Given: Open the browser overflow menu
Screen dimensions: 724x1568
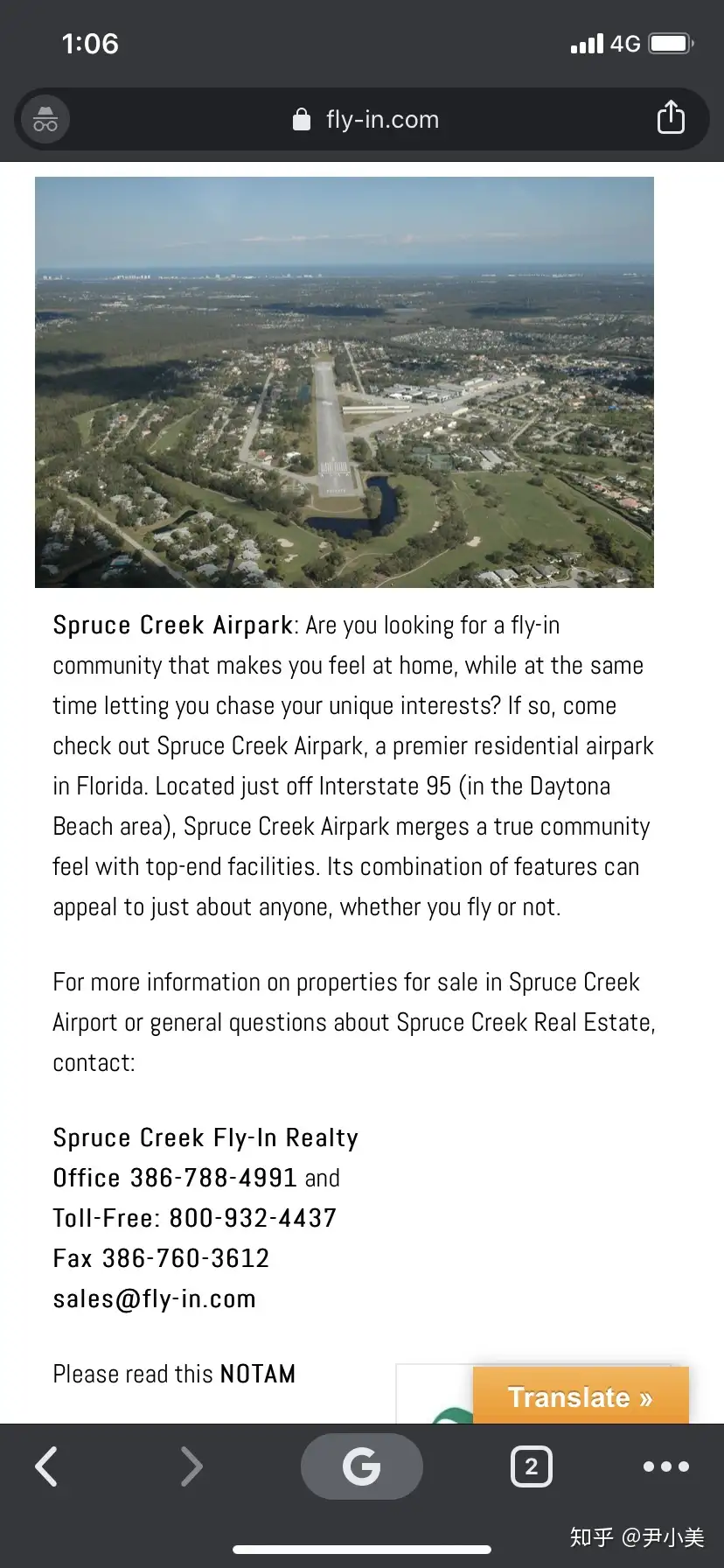Looking at the screenshot, I should coord(665,1466).
